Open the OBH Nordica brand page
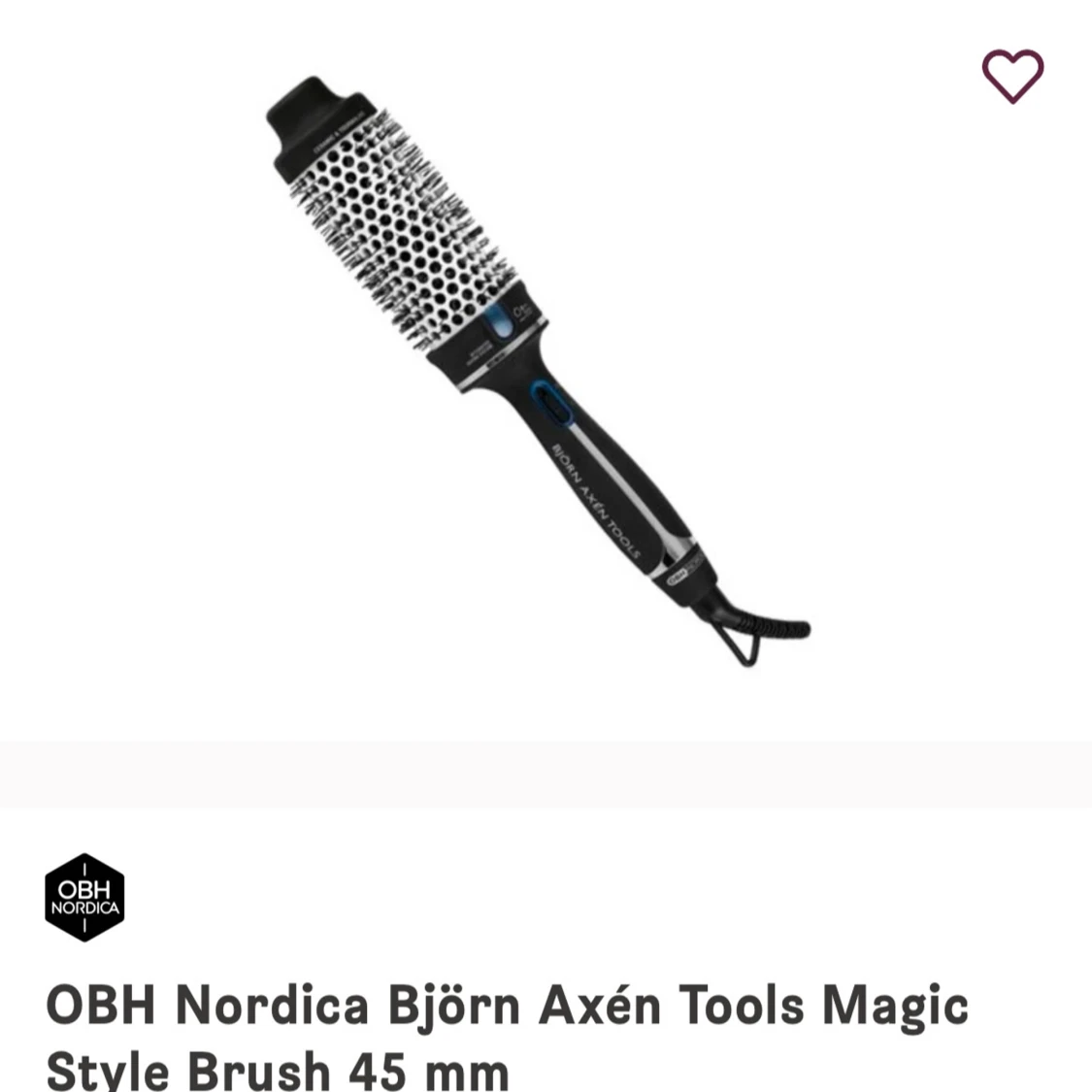Screen dimensions: 1092x1092 coord(84,898)
